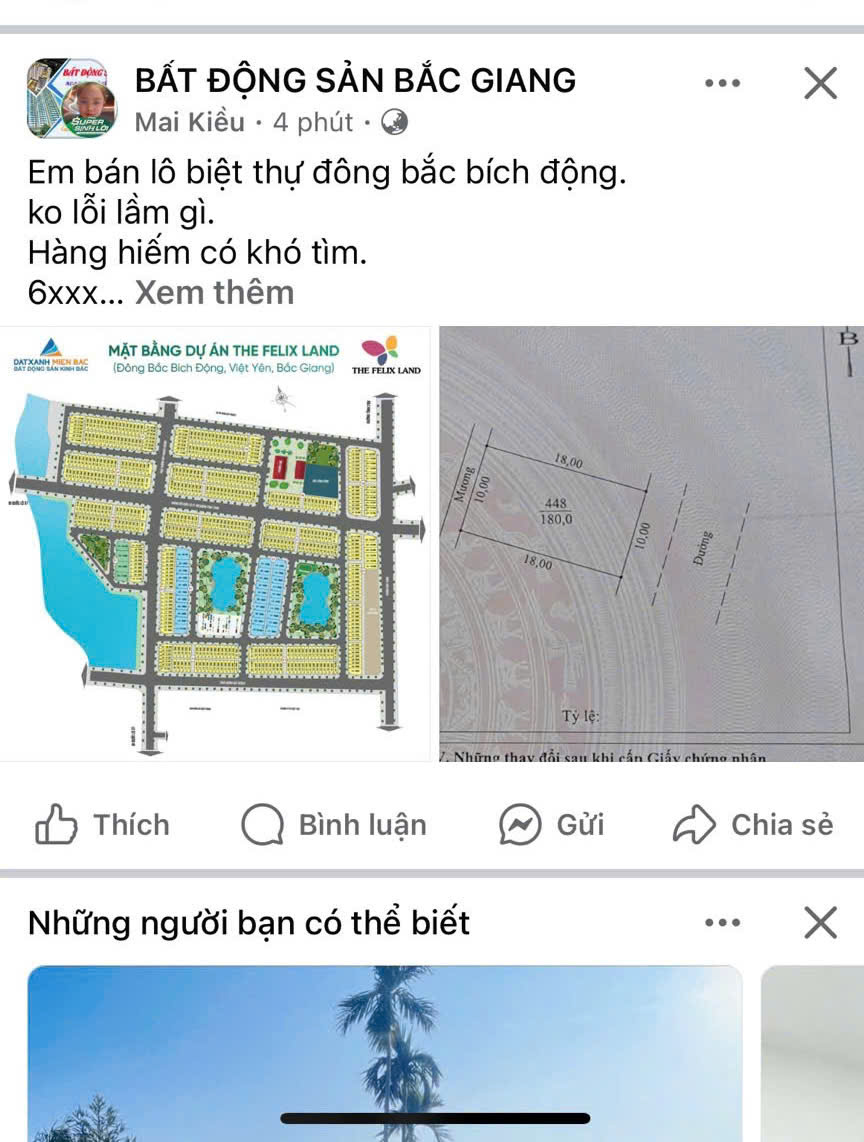View Mai Kiều's profile

coord(189,123)
